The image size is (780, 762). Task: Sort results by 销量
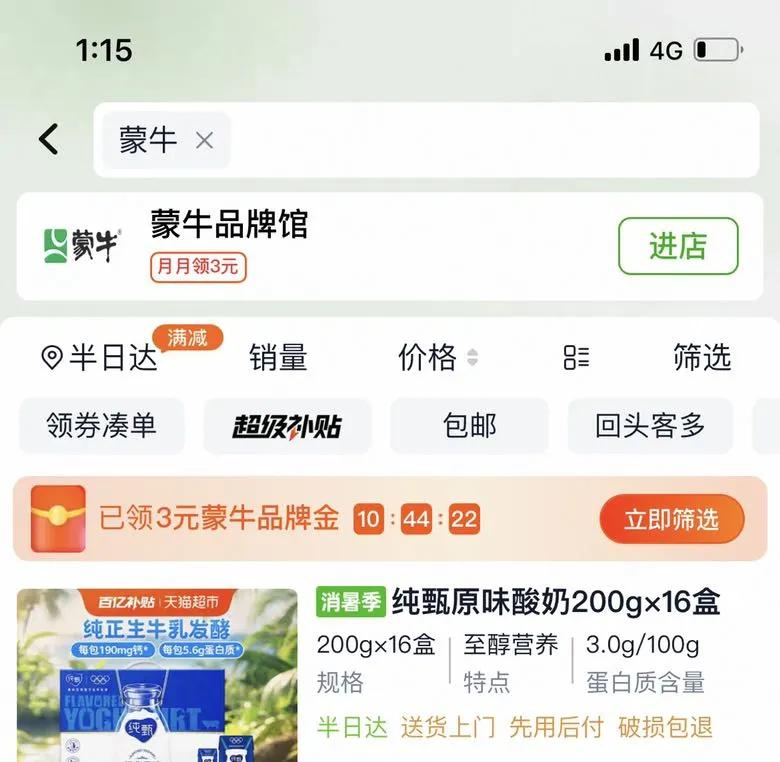(x=278, y=357)
